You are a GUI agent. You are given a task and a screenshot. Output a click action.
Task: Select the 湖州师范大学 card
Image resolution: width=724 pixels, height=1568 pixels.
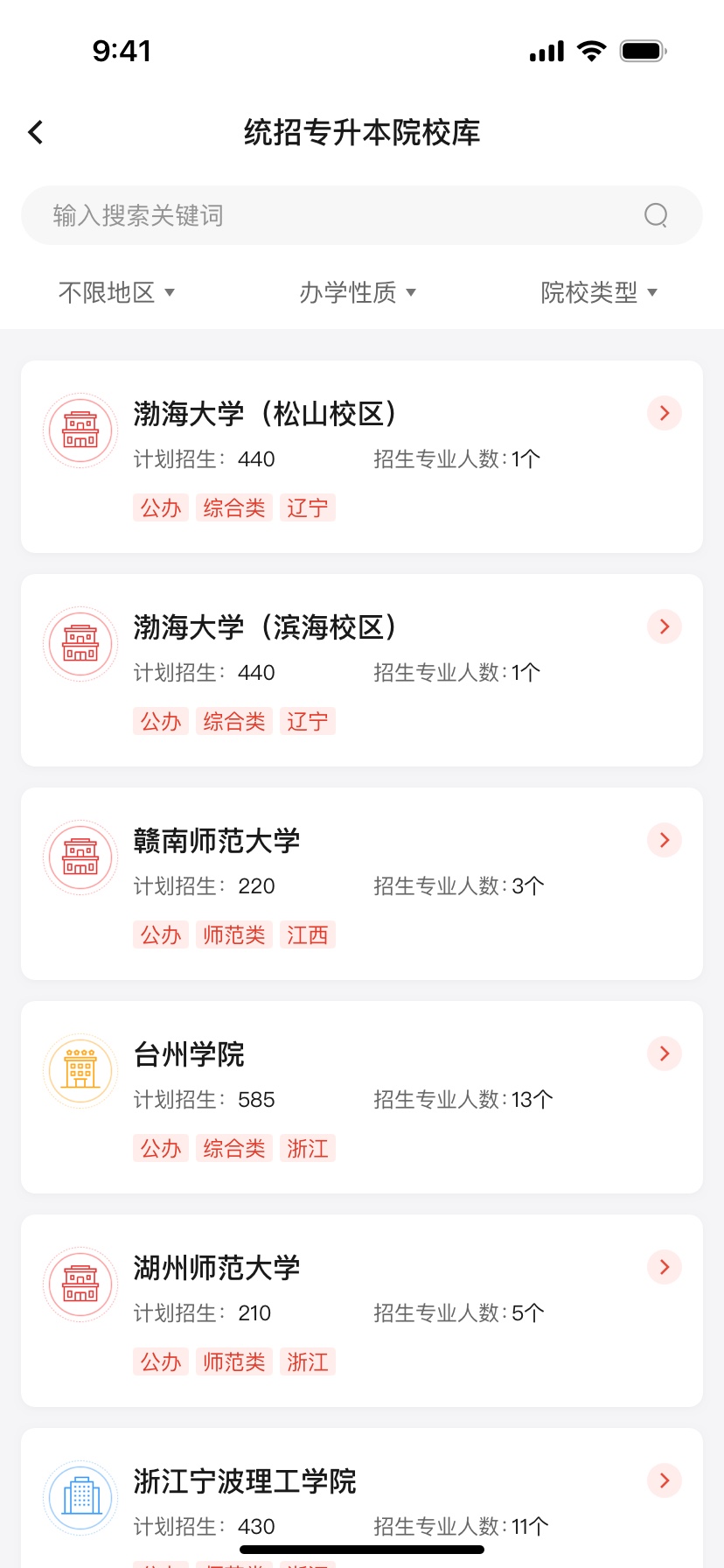362,1311
